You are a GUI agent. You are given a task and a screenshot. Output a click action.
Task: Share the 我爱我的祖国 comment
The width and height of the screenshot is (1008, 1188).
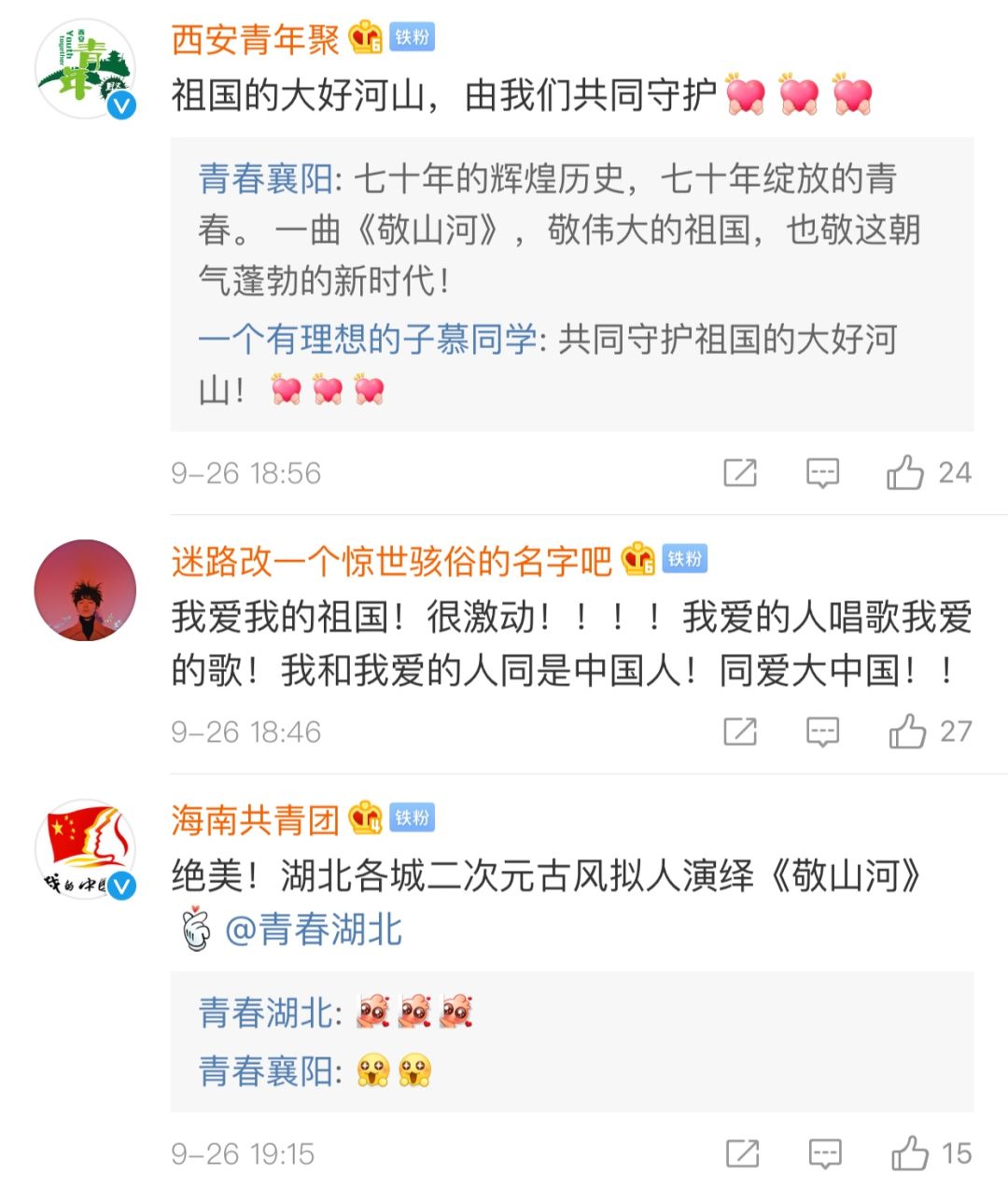click(x=740, y=732)
